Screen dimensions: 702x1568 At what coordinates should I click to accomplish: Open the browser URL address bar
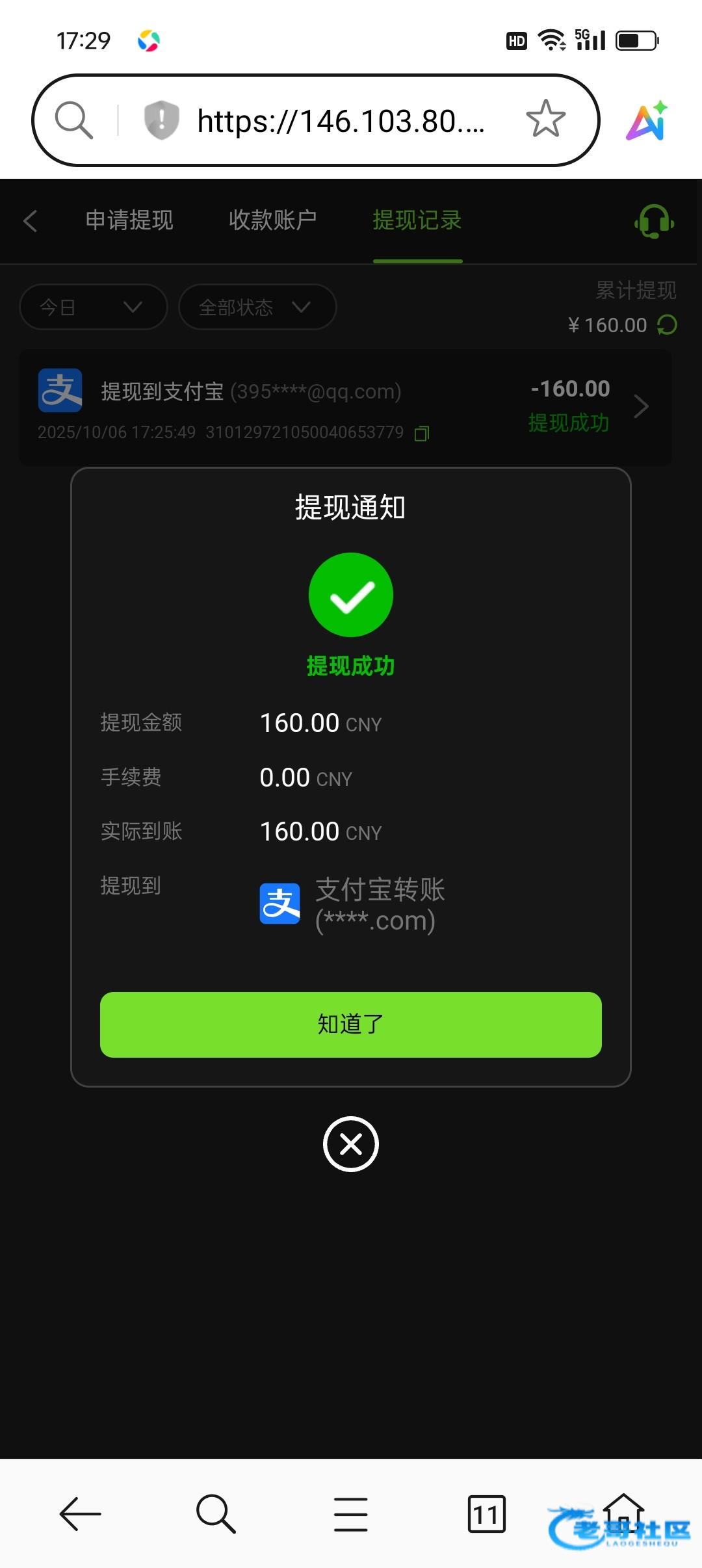pyautogui.click(x=341, y=121)
